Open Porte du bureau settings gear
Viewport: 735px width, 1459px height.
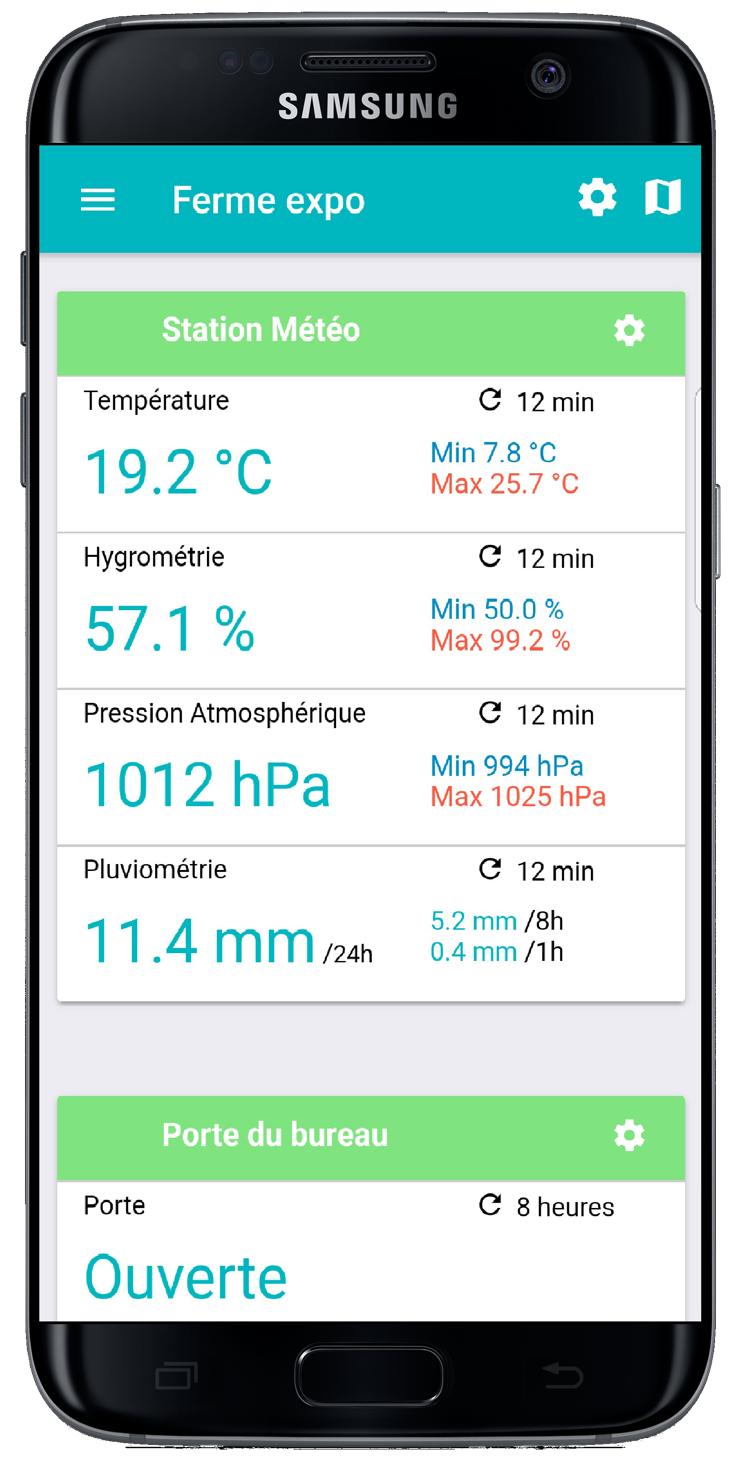[629, 1135]
